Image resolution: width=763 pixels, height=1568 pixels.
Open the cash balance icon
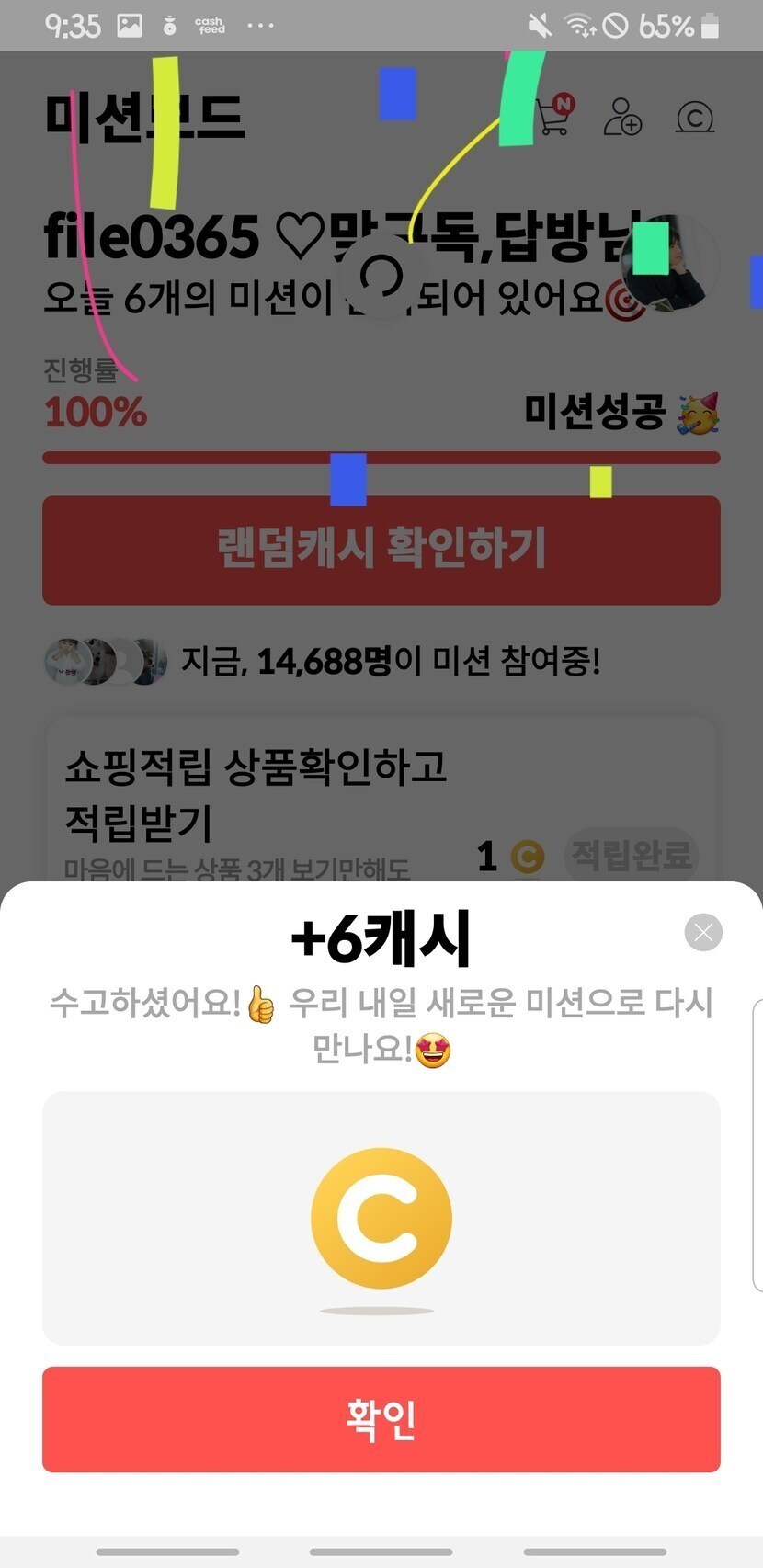695,118
